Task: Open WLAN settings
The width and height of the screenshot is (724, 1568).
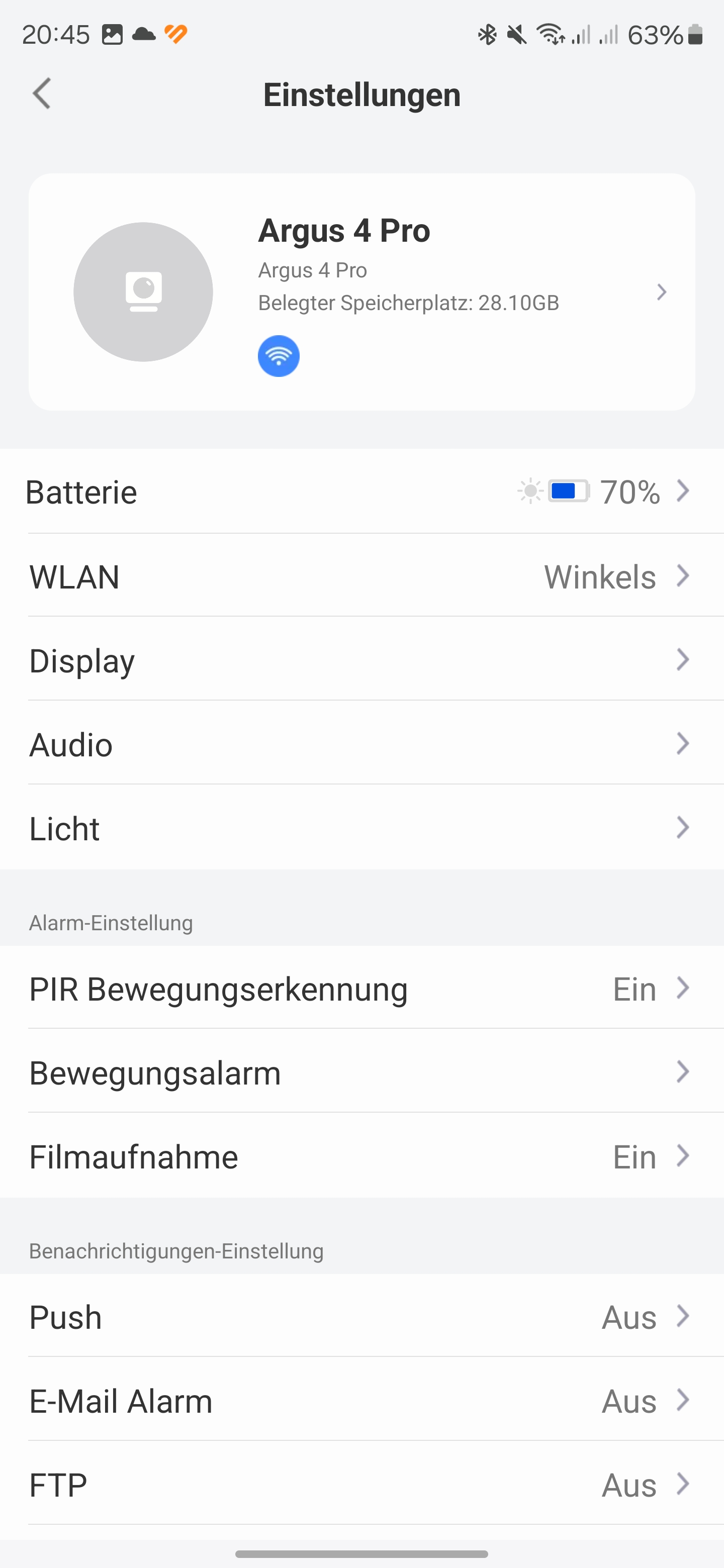Action: (361, 576)
